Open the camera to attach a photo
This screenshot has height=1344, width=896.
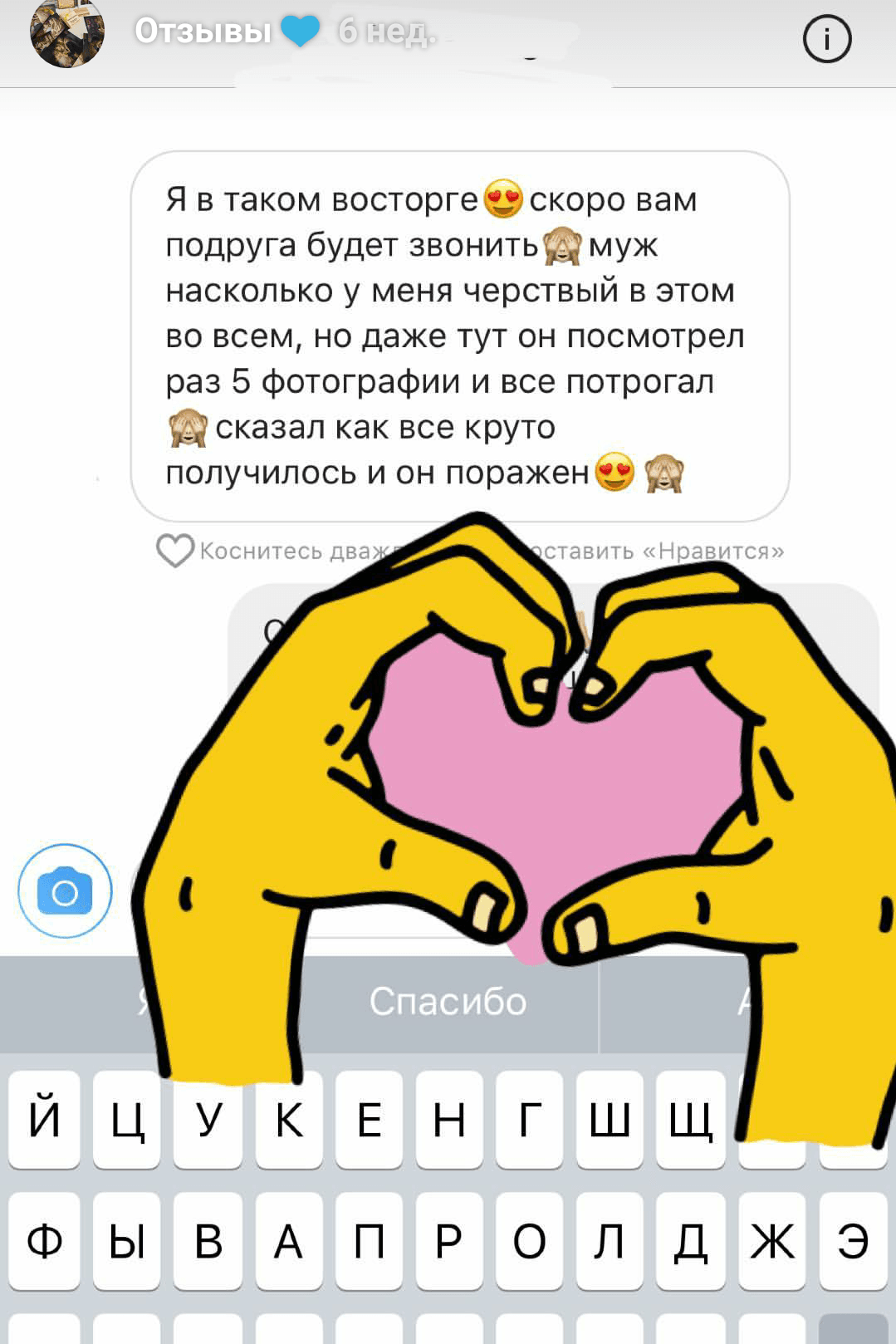[65, 890]
